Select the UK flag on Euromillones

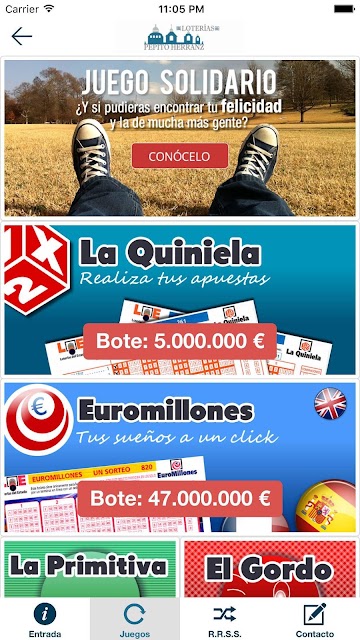click(330, 404)
